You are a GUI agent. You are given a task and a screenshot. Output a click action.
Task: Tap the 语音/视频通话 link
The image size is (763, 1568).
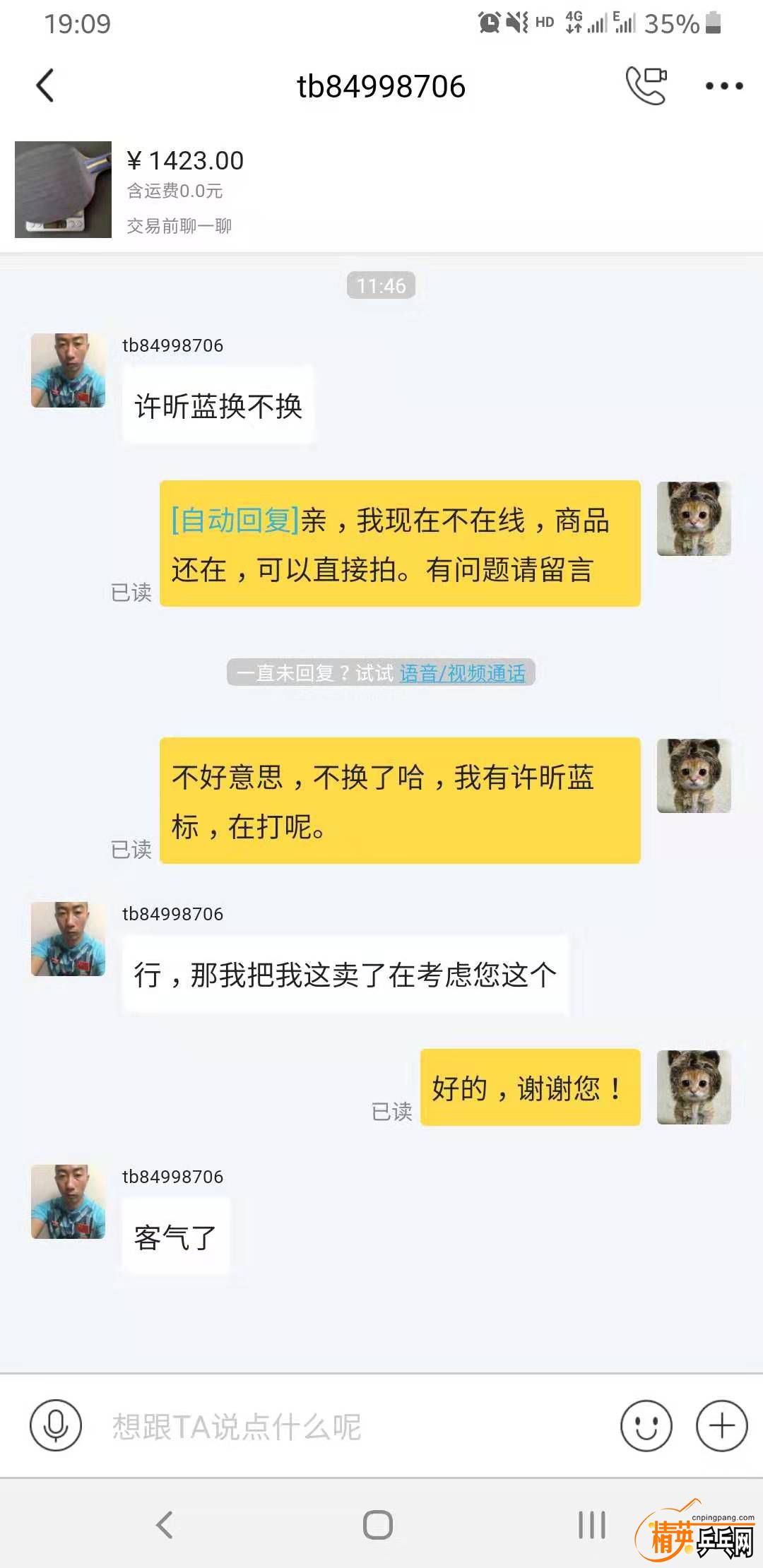tap(462, 673)
